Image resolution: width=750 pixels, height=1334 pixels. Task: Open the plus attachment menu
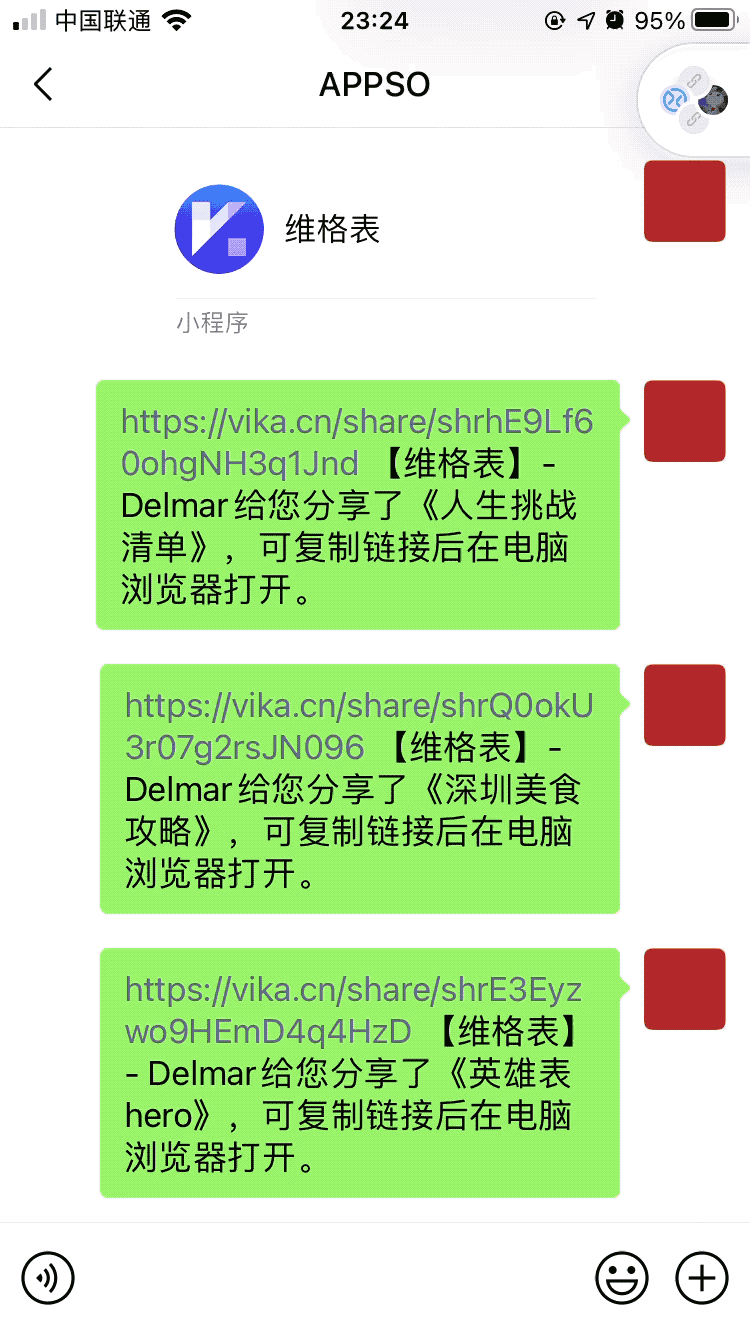702,1277
